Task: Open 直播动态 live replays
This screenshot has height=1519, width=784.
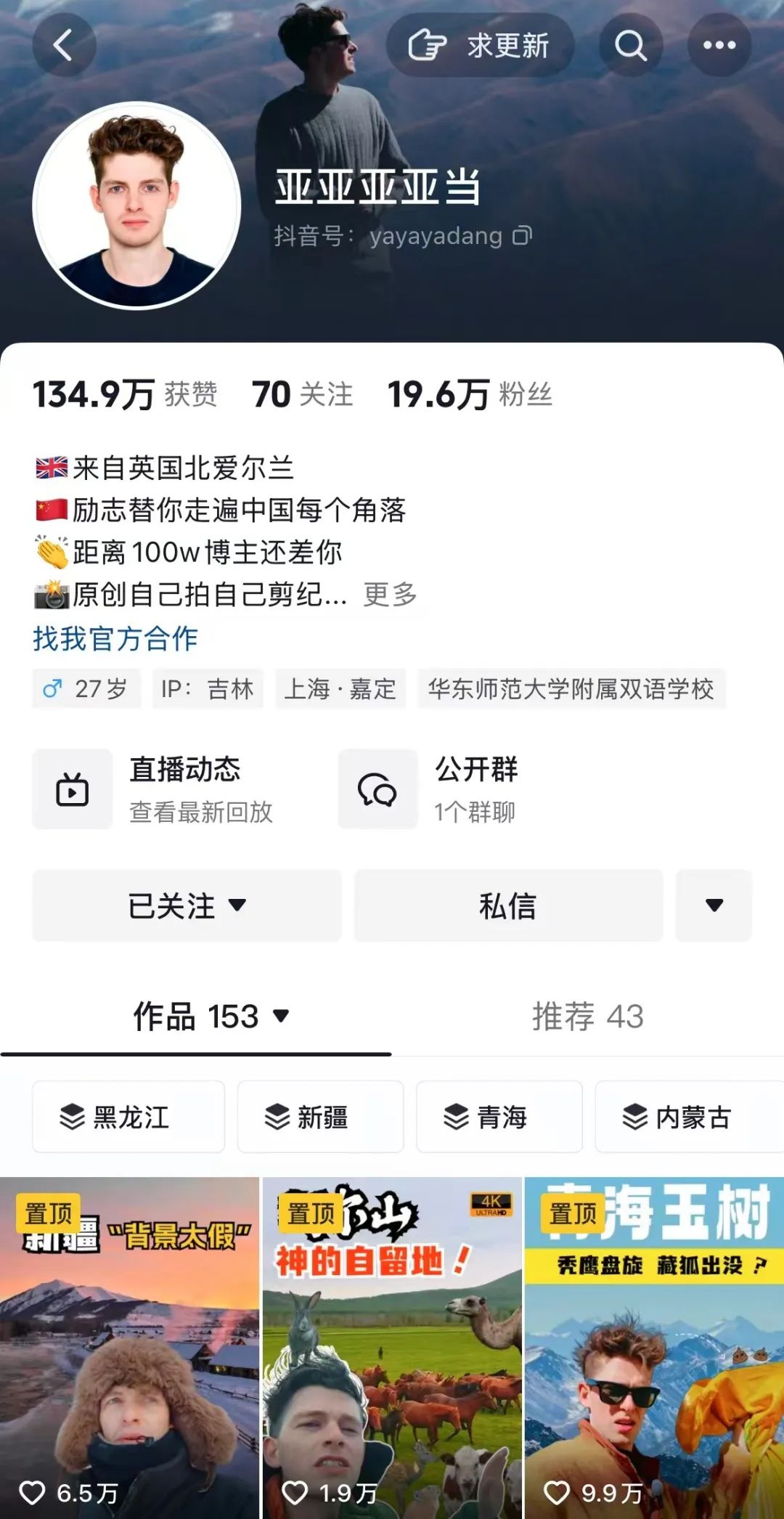Action: [x=154, y=789]
